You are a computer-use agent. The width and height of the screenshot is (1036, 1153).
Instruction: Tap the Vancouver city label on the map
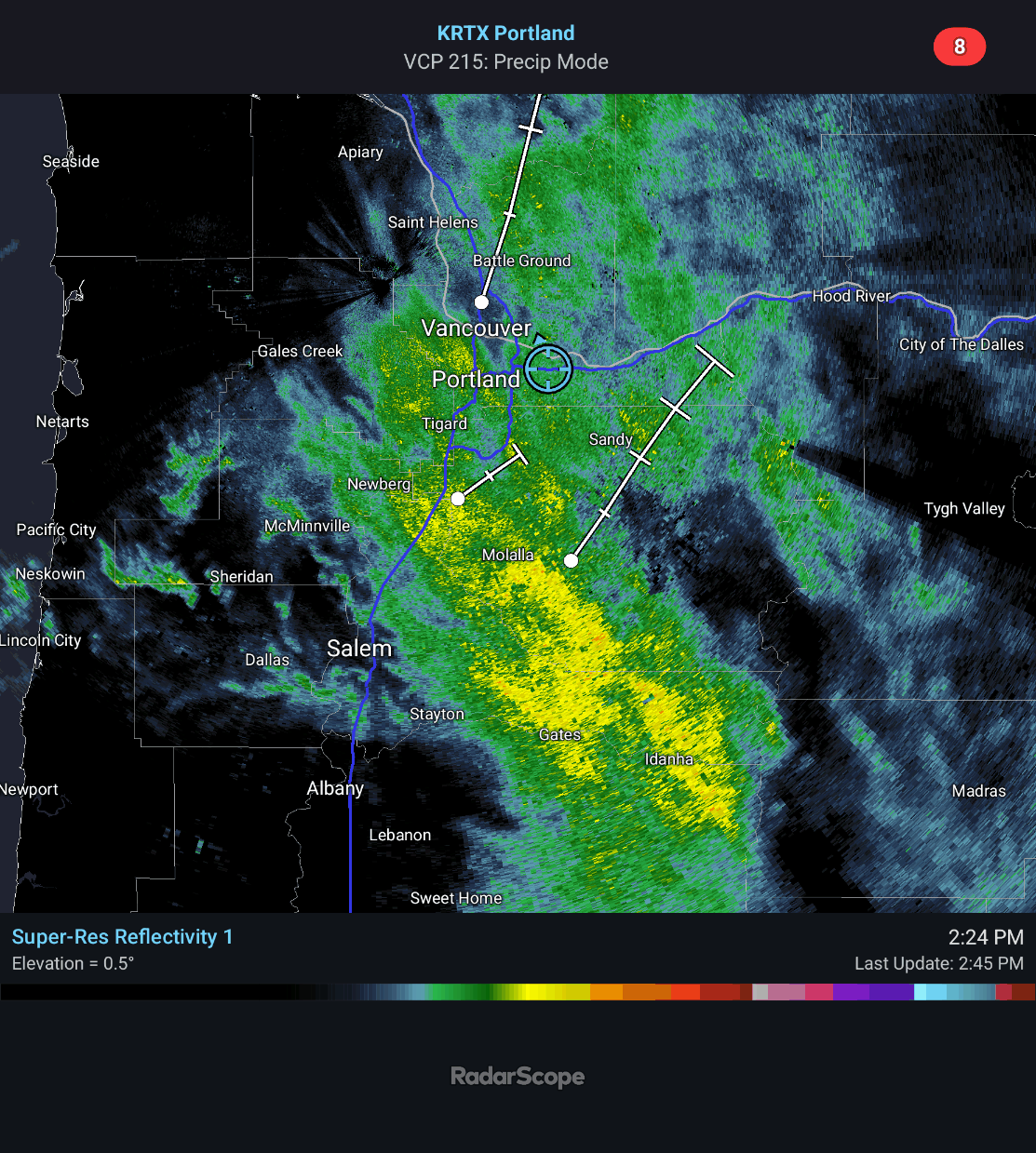click(x=477, y=328)
